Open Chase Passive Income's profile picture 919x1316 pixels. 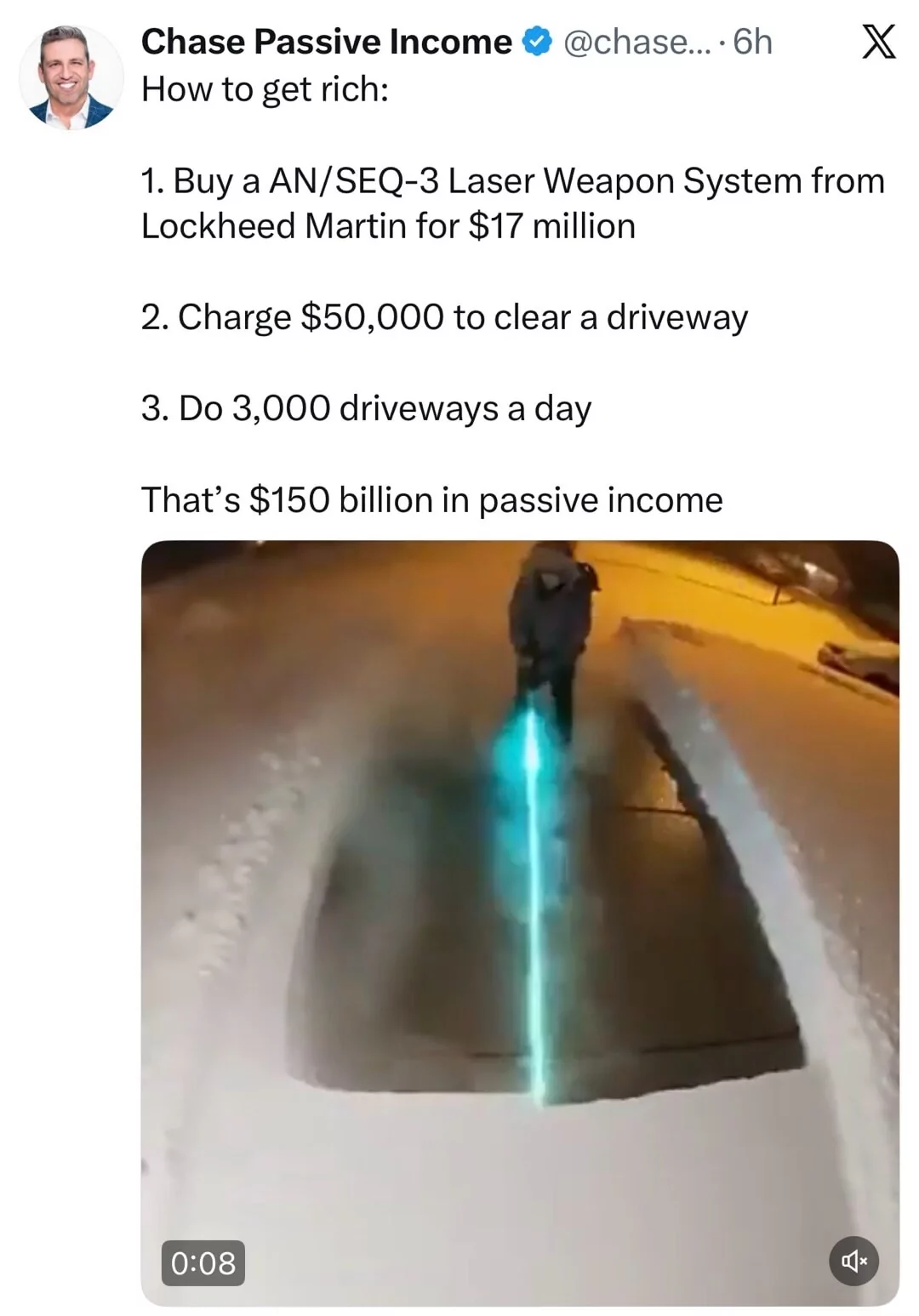click(x=71, y=78)
